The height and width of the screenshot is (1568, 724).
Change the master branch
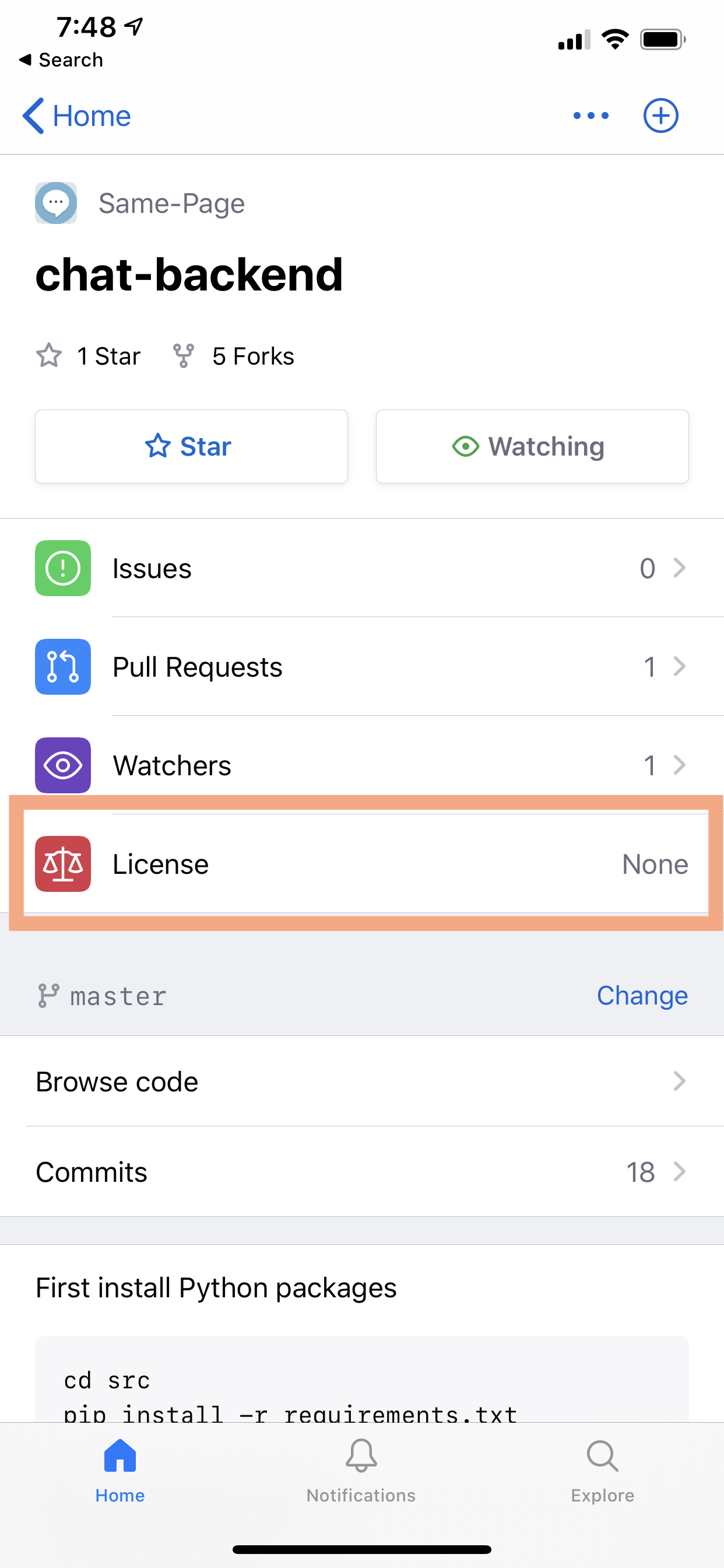641,996
